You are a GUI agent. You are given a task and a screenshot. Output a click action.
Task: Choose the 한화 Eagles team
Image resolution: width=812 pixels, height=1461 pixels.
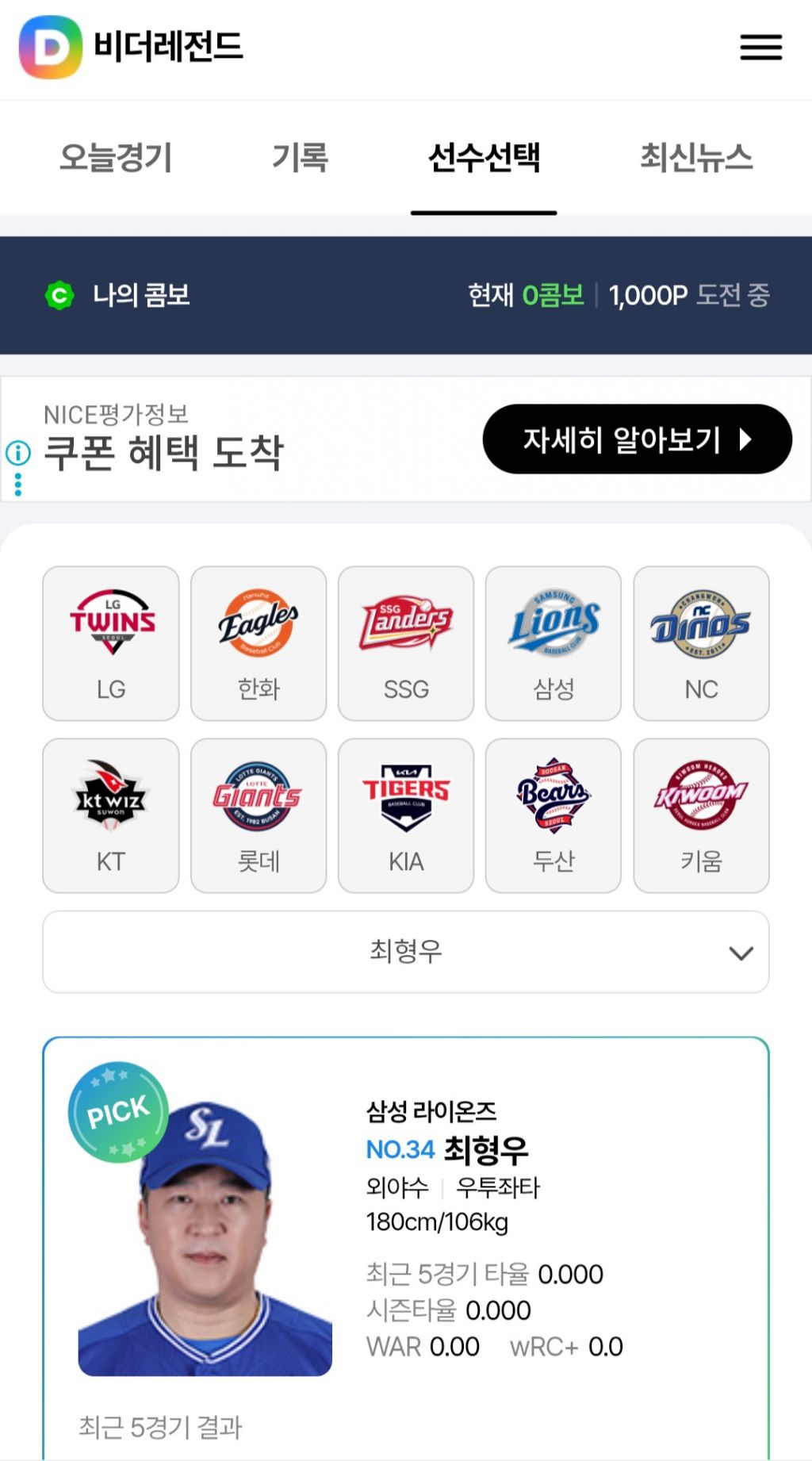259,643
